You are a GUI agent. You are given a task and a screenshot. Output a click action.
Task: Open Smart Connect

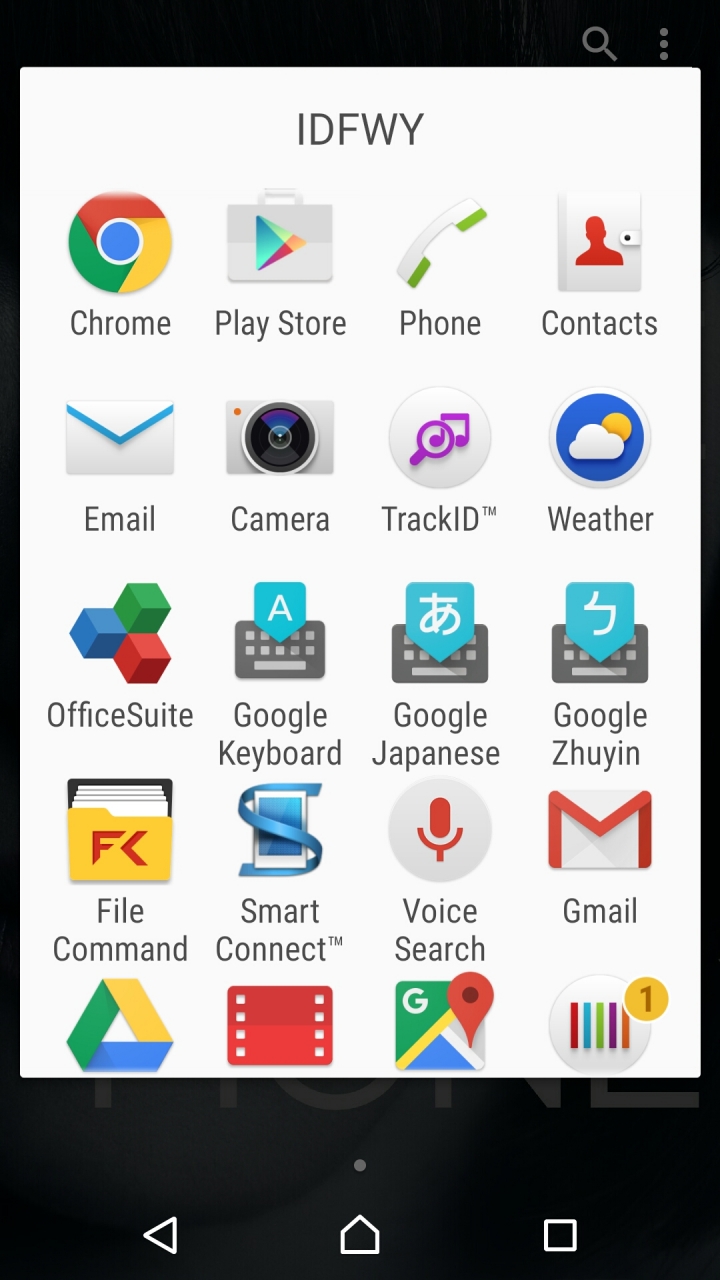click(x=280, y=831)
